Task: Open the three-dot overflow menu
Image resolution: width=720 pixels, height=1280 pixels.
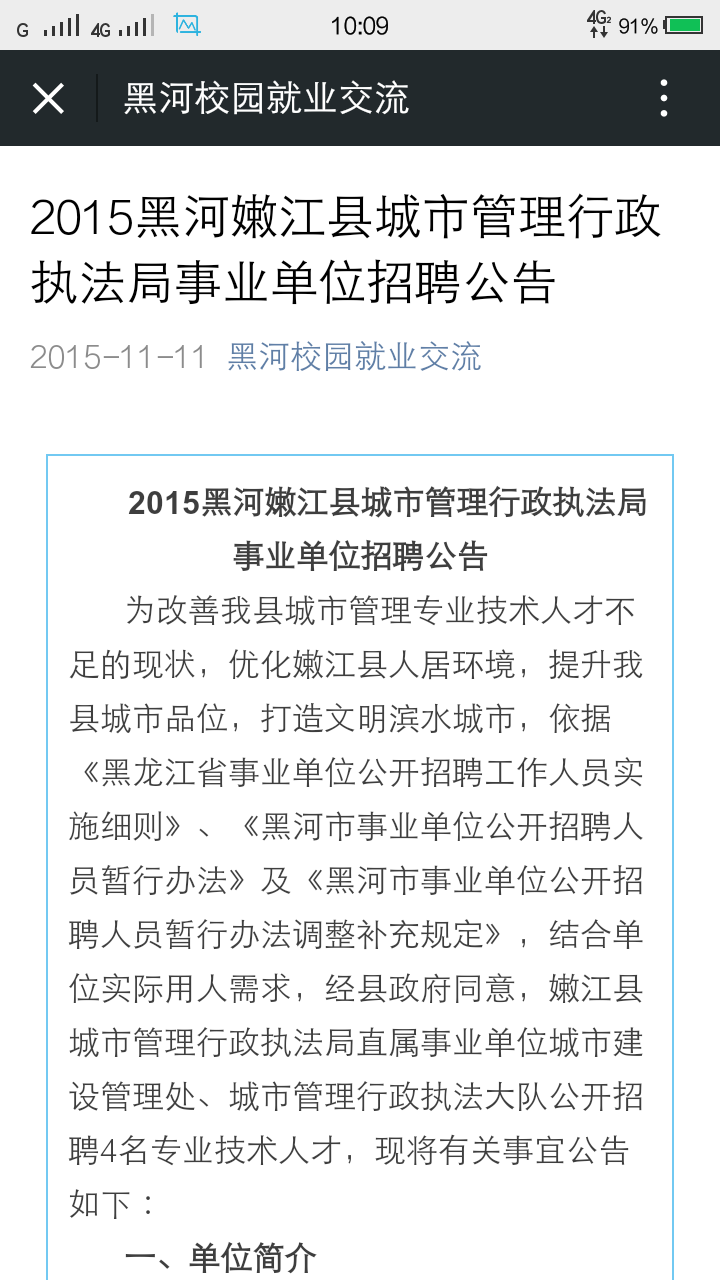Action: pos(664,98)
